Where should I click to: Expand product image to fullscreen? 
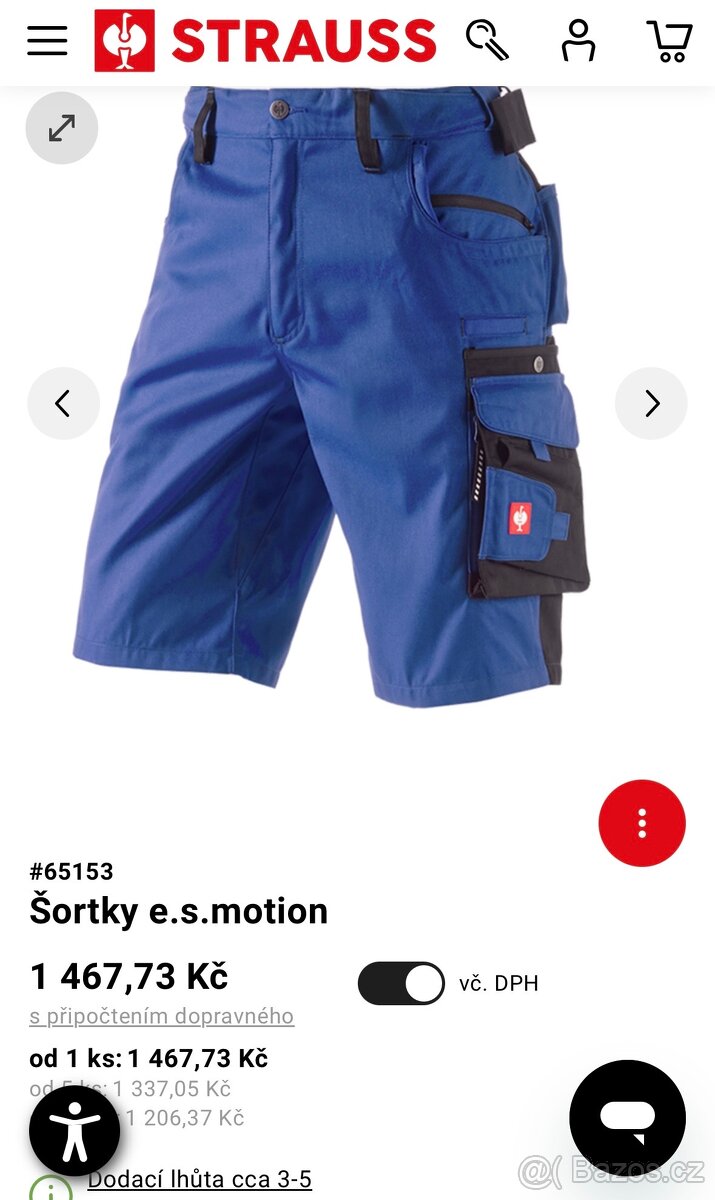(x=62, y=128)
